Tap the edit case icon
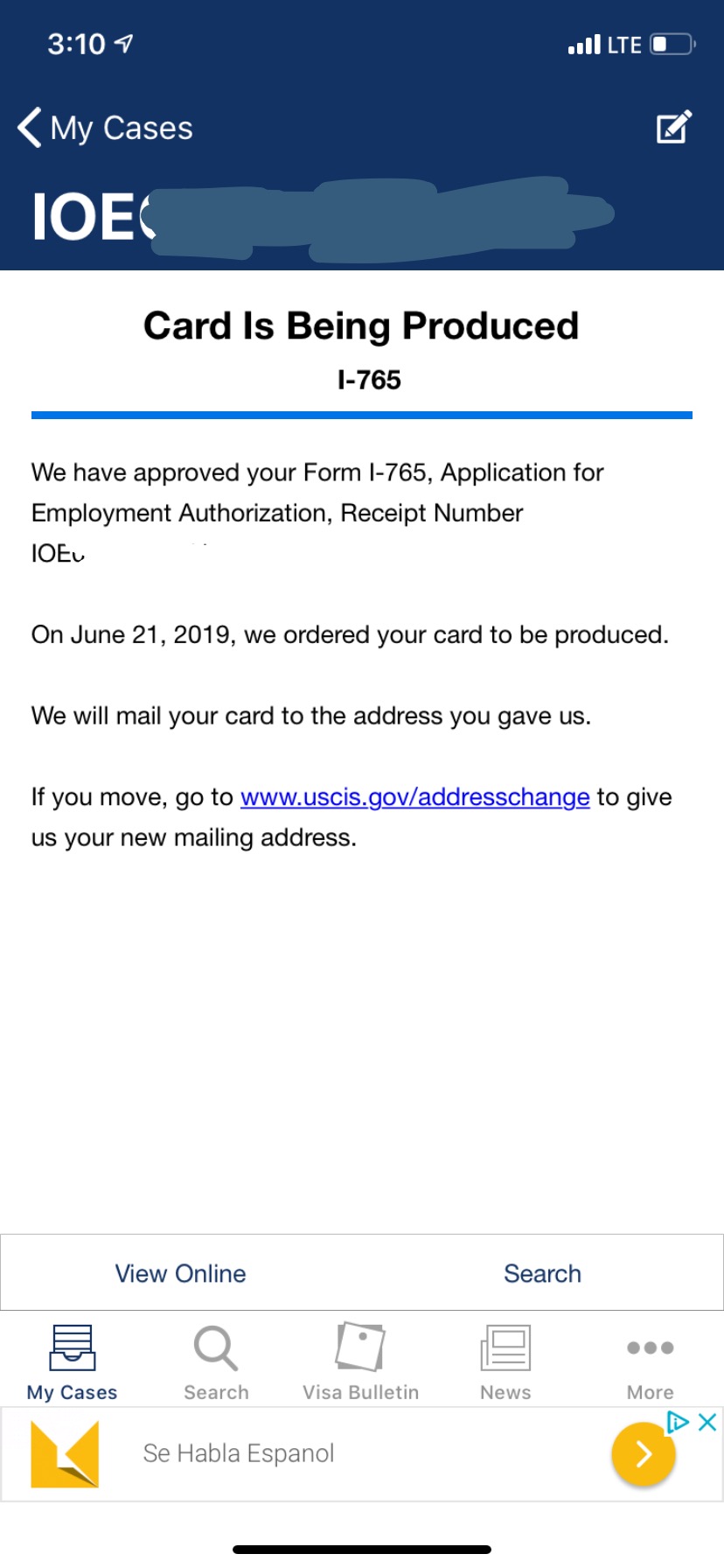 point(674,127)
